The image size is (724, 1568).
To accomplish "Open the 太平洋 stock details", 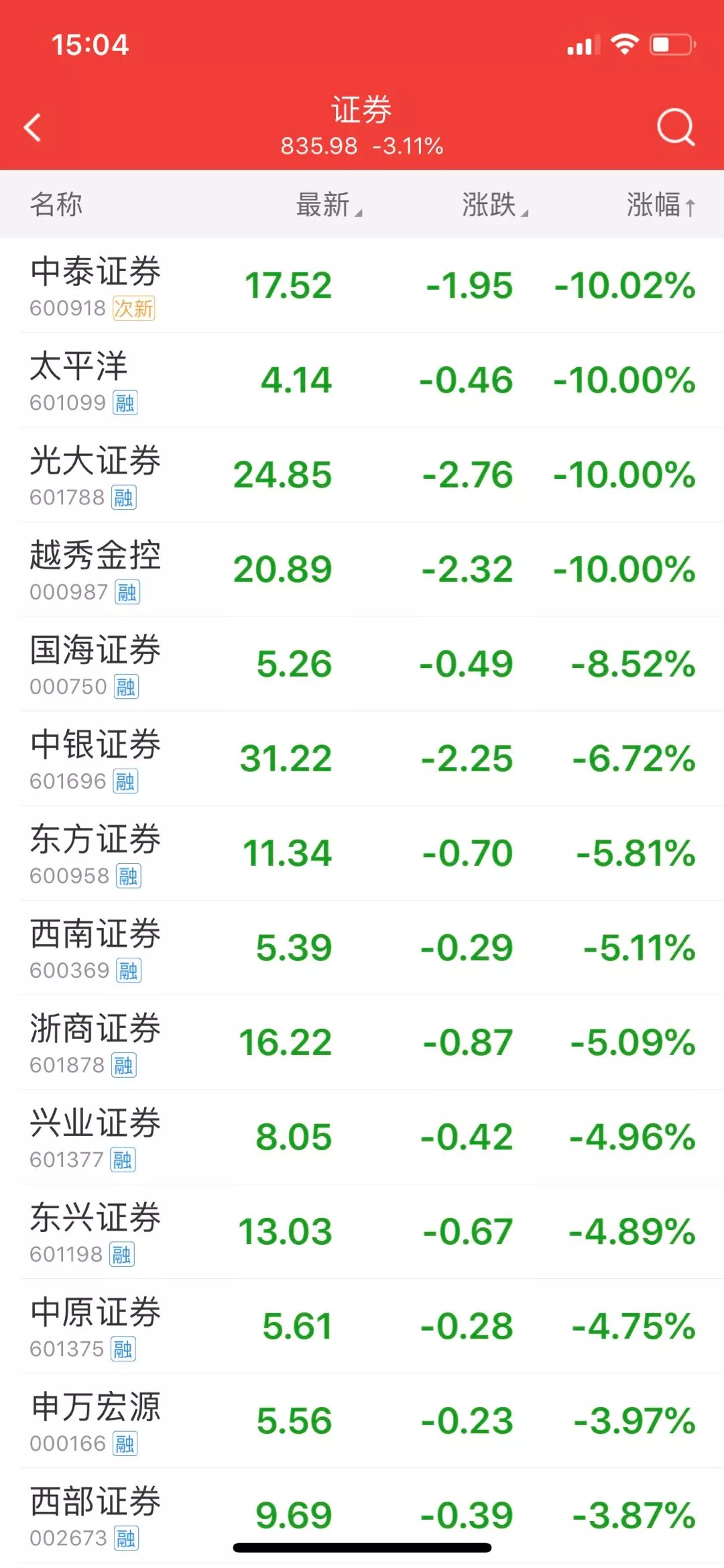I will (x=362, y=380).
